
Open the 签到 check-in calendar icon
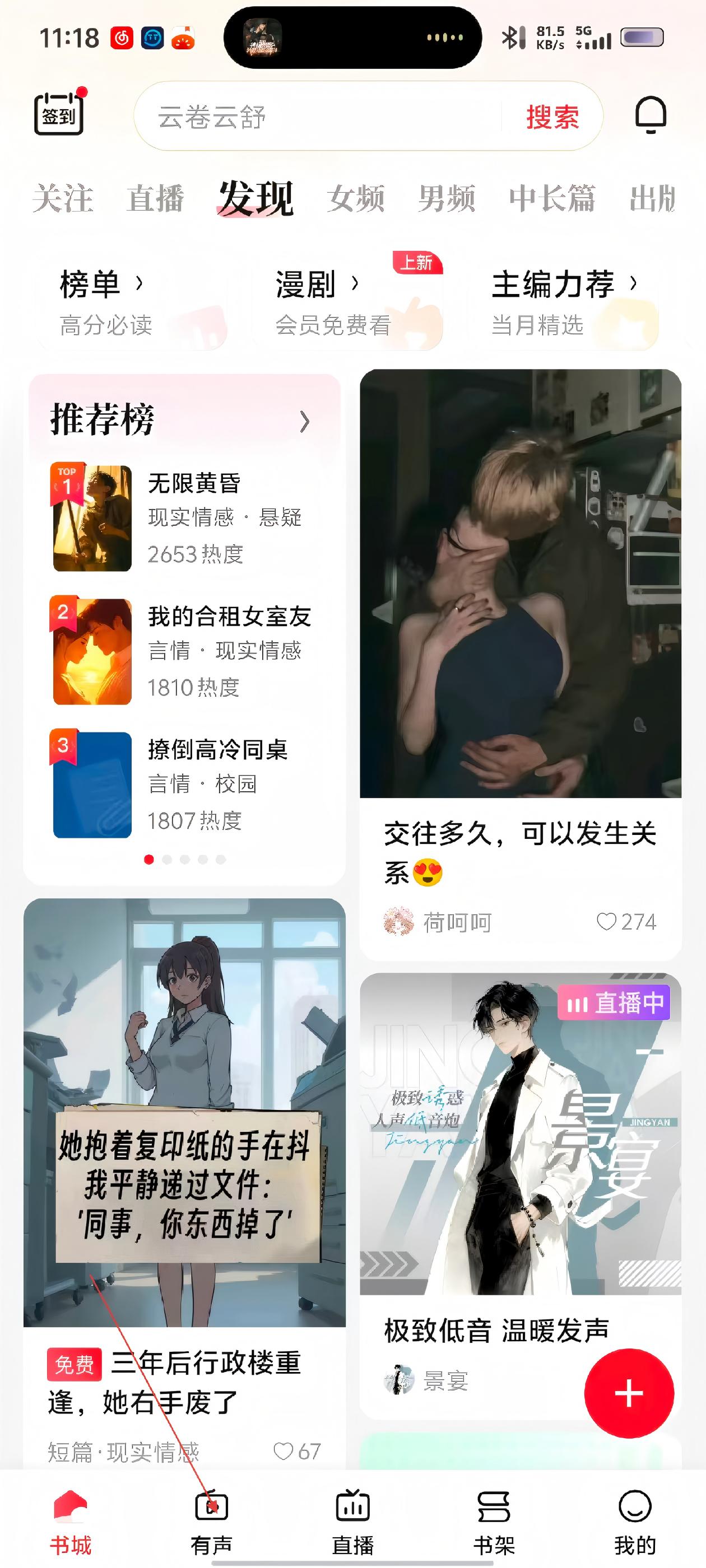(58, 114)
